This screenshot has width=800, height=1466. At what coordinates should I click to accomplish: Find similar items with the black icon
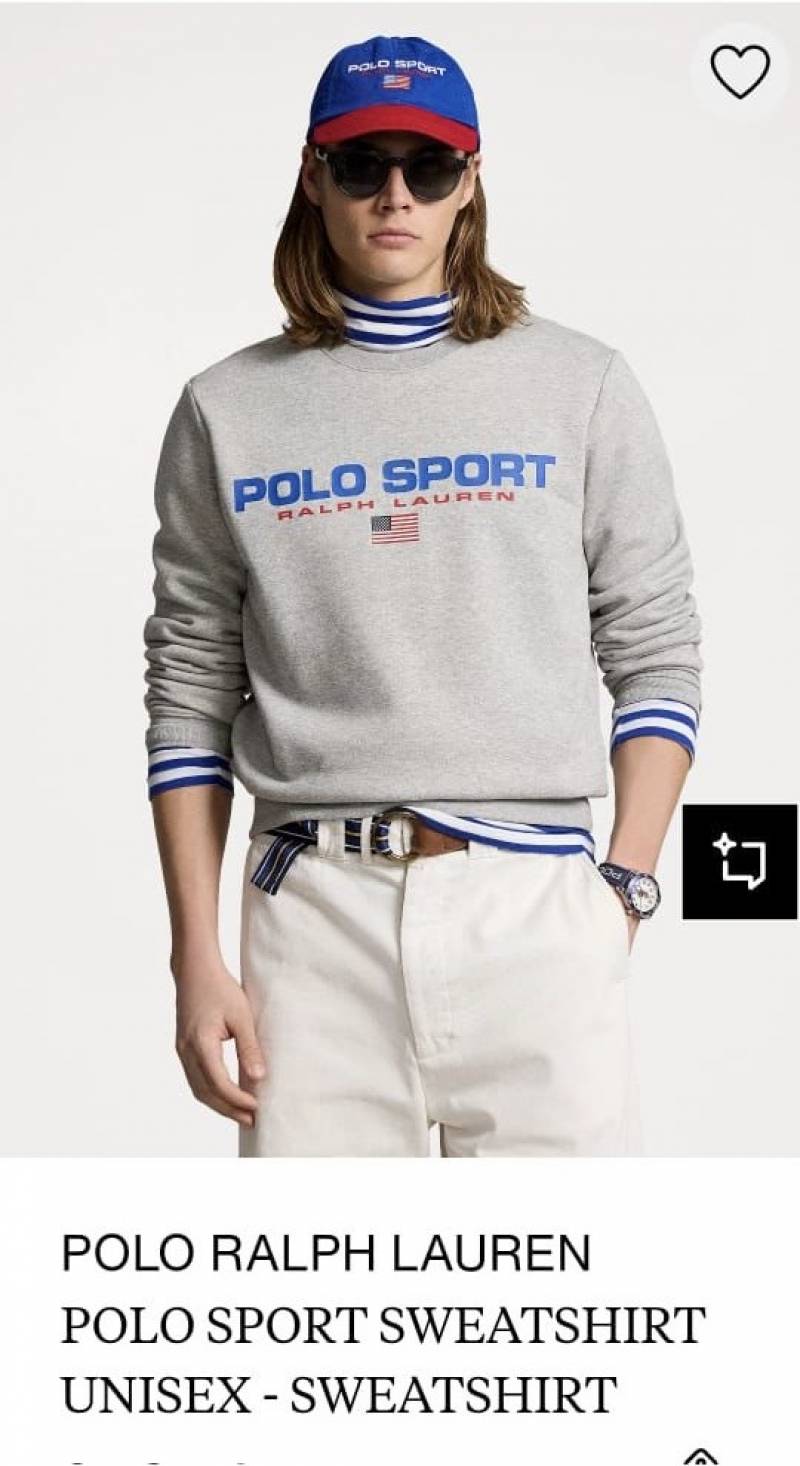click(x=740, y=861)
